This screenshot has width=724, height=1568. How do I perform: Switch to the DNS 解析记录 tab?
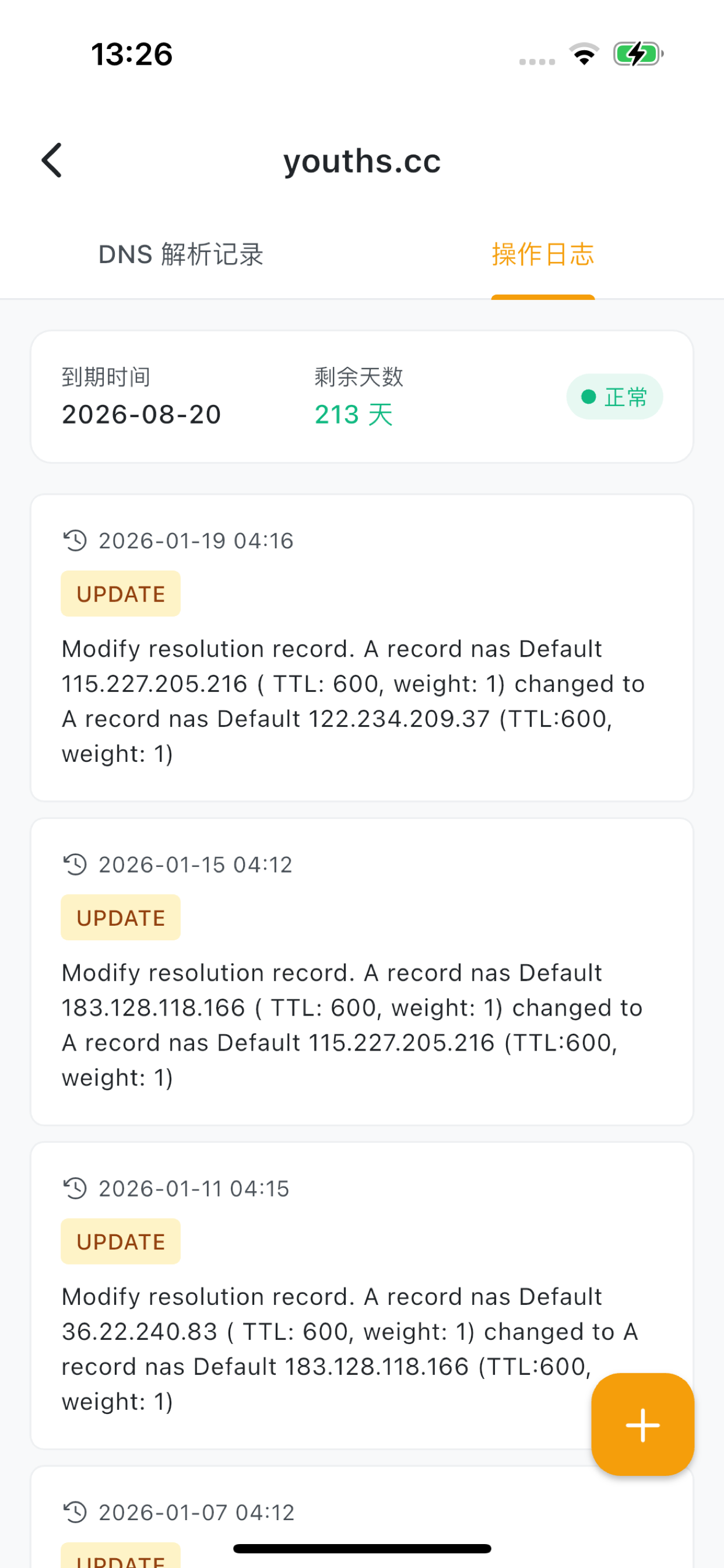[181, 254]
